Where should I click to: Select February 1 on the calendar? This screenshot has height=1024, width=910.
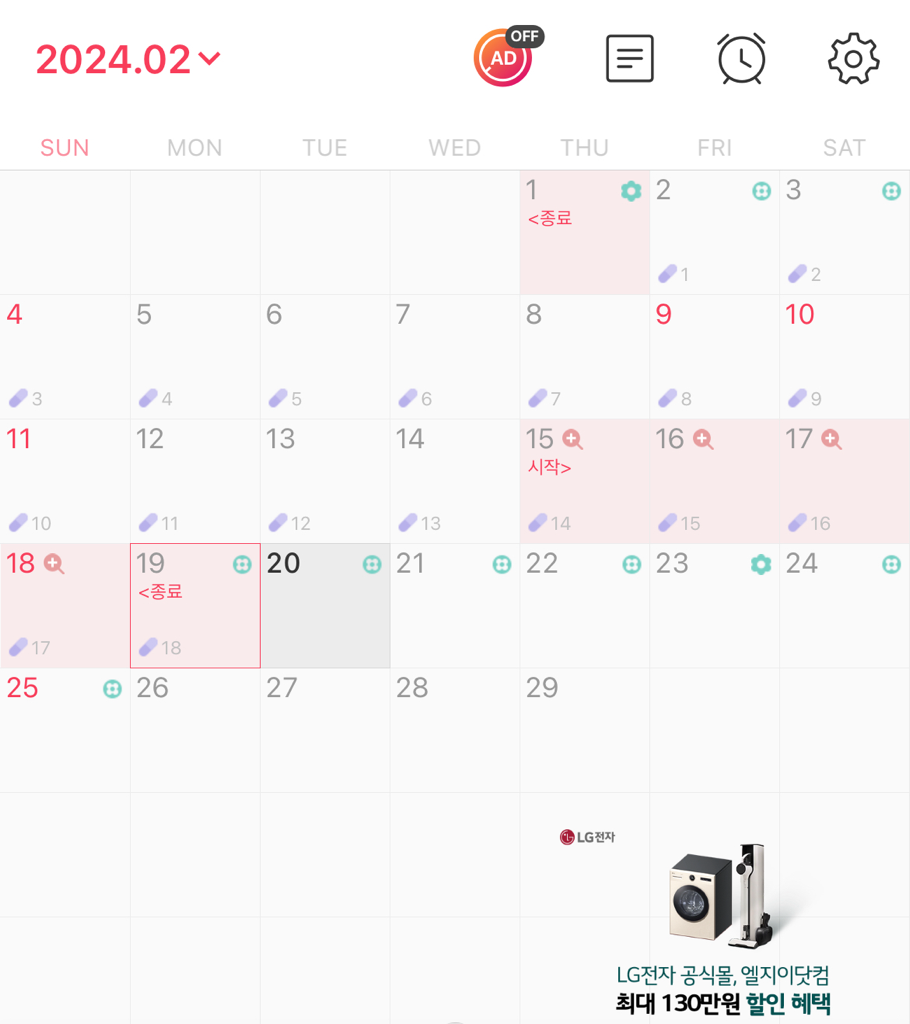coord(584,232)
